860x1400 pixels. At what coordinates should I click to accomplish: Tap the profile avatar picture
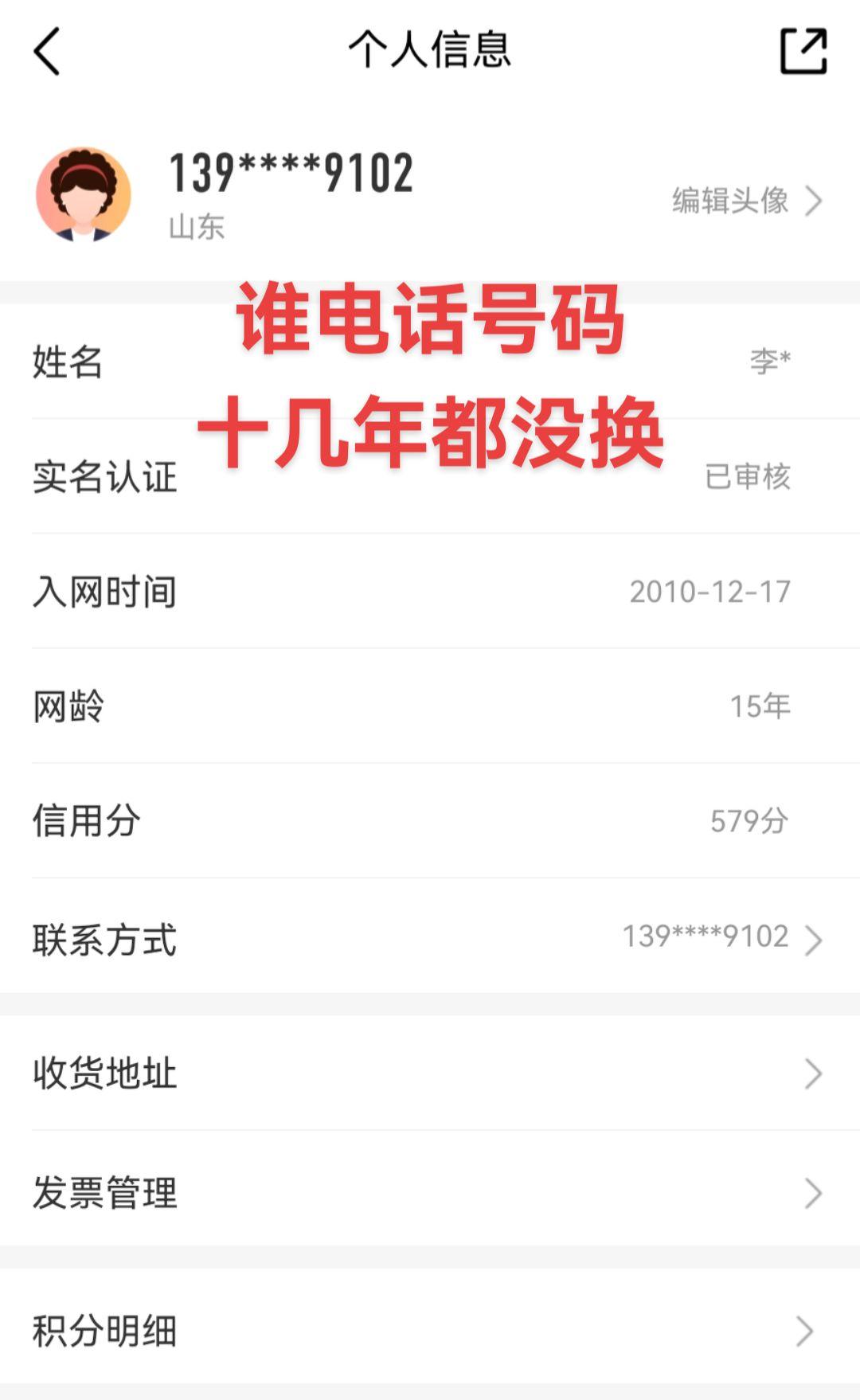85,194
